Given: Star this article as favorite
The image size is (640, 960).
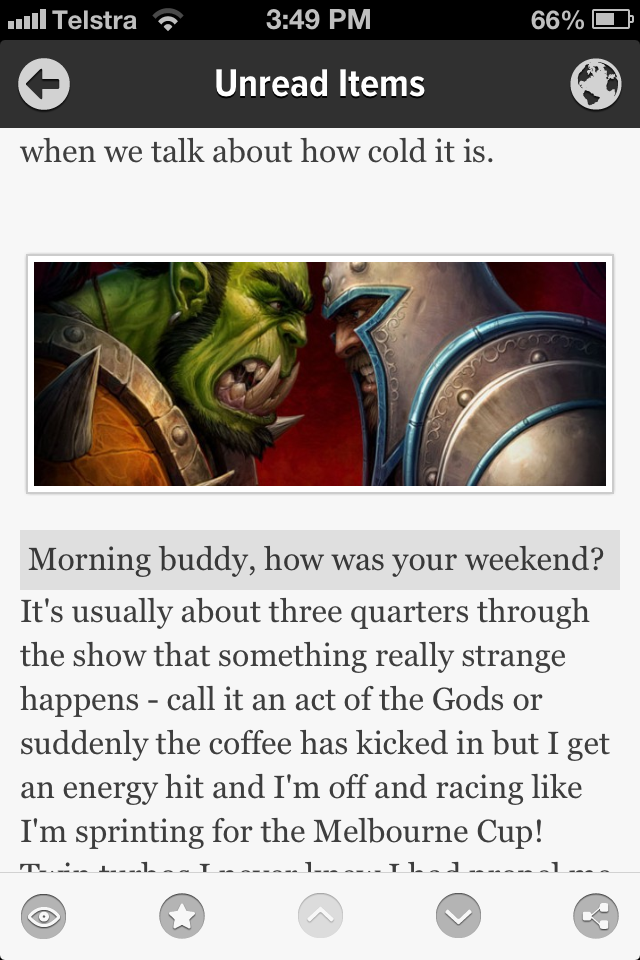Looking at the screenshot, I should point(182,916).
